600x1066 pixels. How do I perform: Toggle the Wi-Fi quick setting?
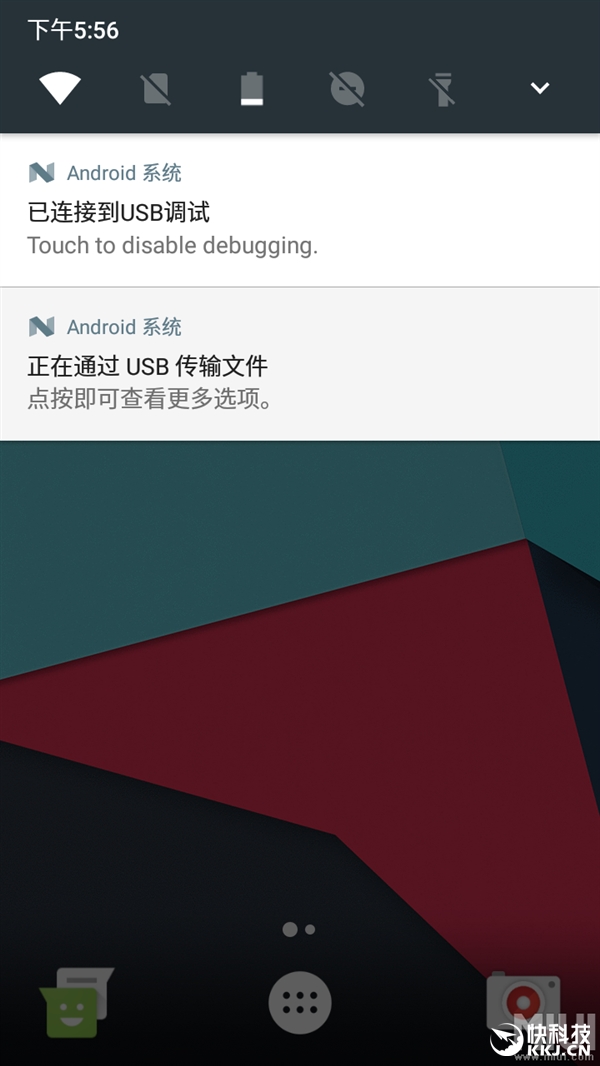[60, 89]
